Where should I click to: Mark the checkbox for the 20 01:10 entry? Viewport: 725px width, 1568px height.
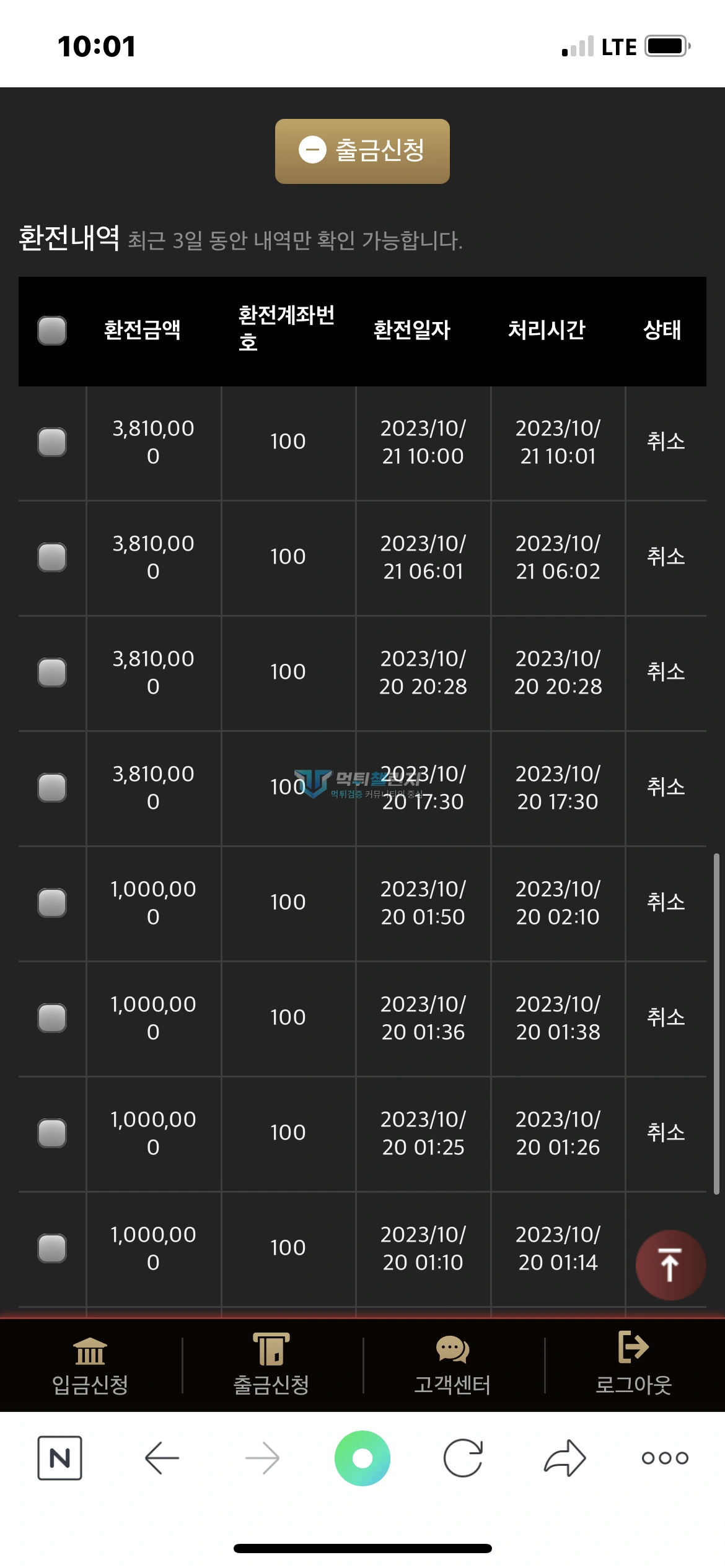pyautogui.click(x=52, y=1248)
